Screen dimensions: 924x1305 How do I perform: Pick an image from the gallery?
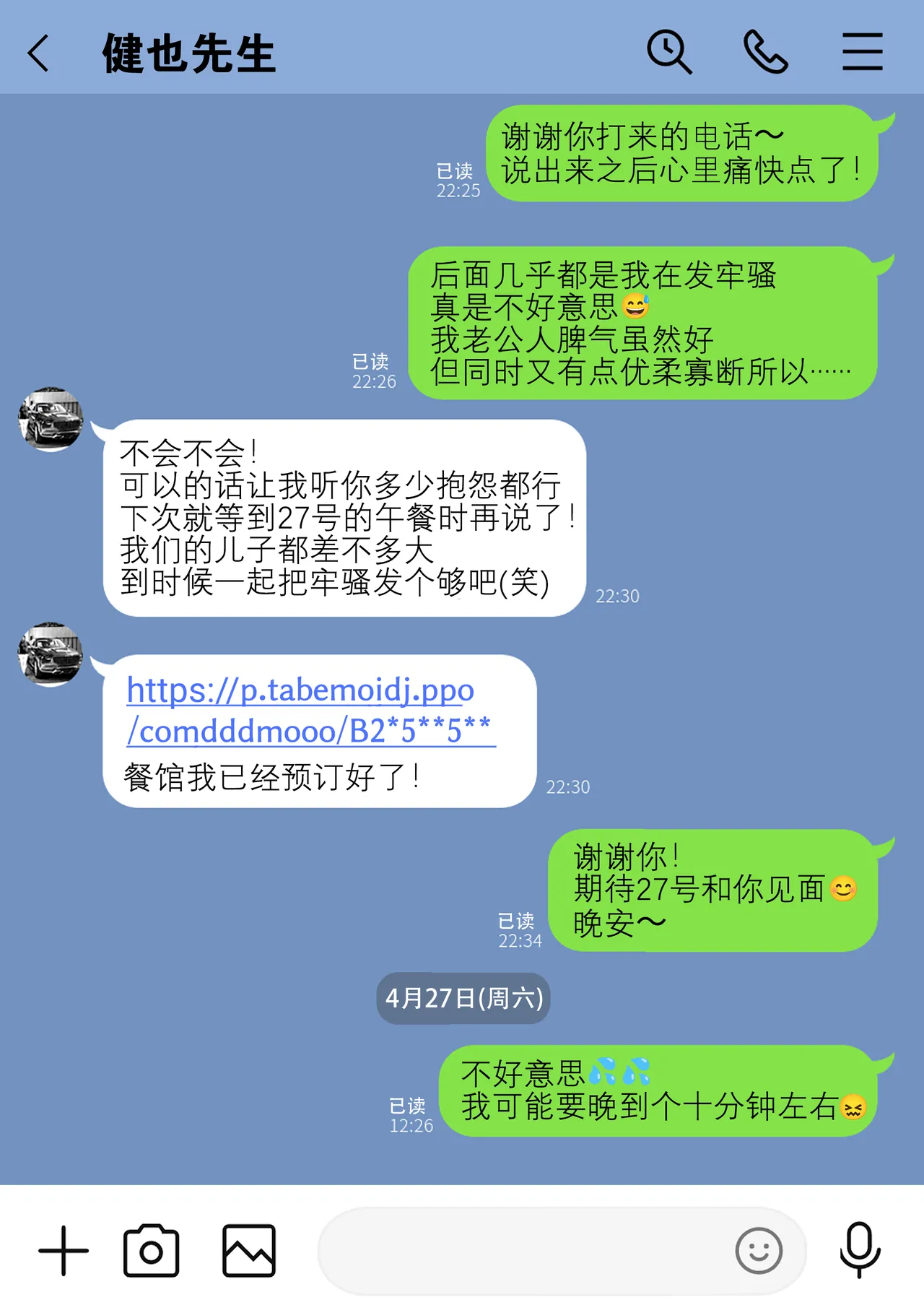[249, 1250]
